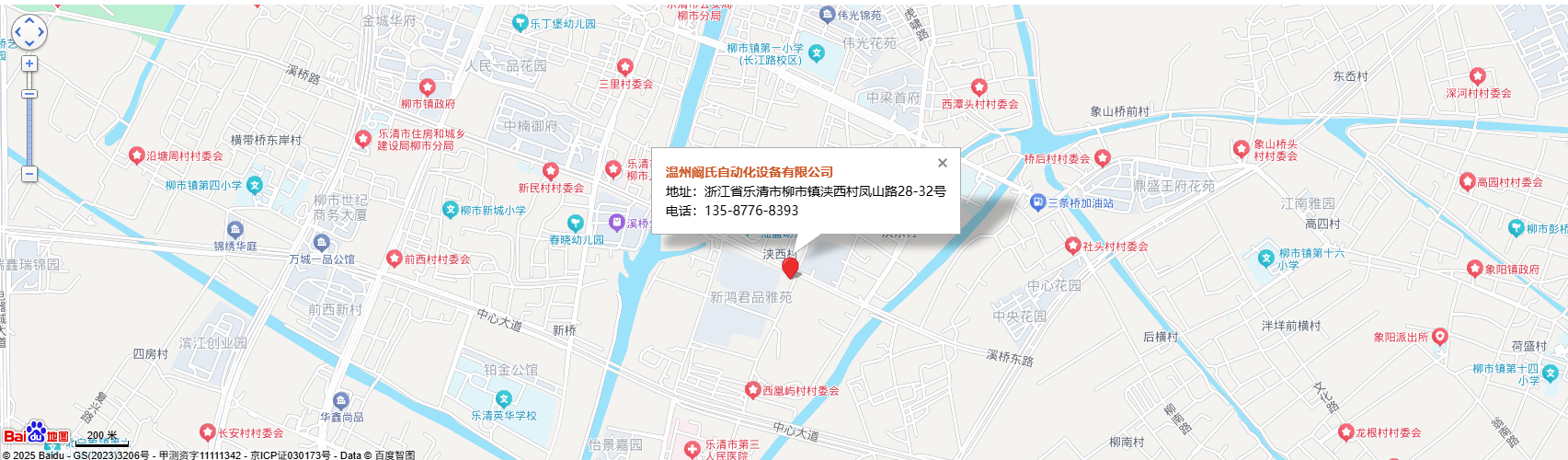This screenshot has width=1568, height=460.
Task: Tap the zoom level slider track
Action: (x=29, y=129)
